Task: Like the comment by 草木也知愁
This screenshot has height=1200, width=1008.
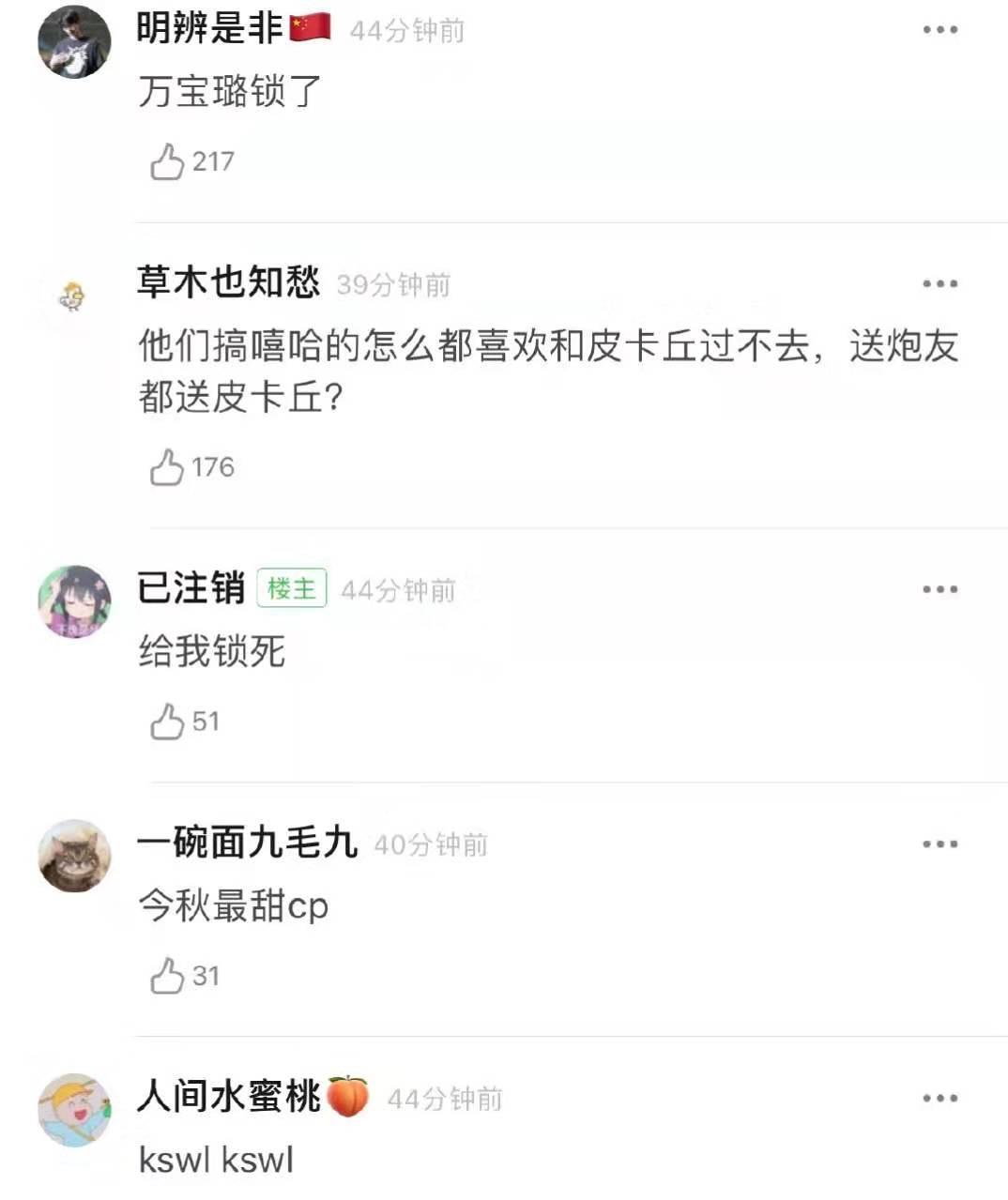Action: click(167, 467)
